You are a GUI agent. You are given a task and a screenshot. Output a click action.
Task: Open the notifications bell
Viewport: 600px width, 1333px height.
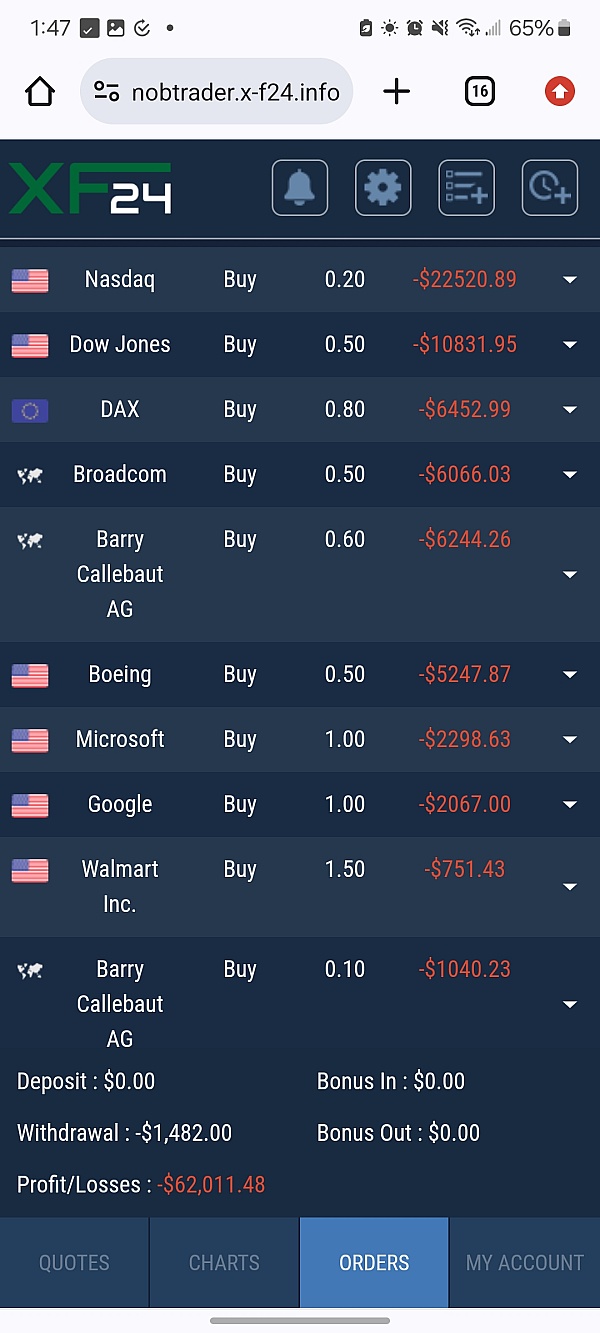[300, 188]
